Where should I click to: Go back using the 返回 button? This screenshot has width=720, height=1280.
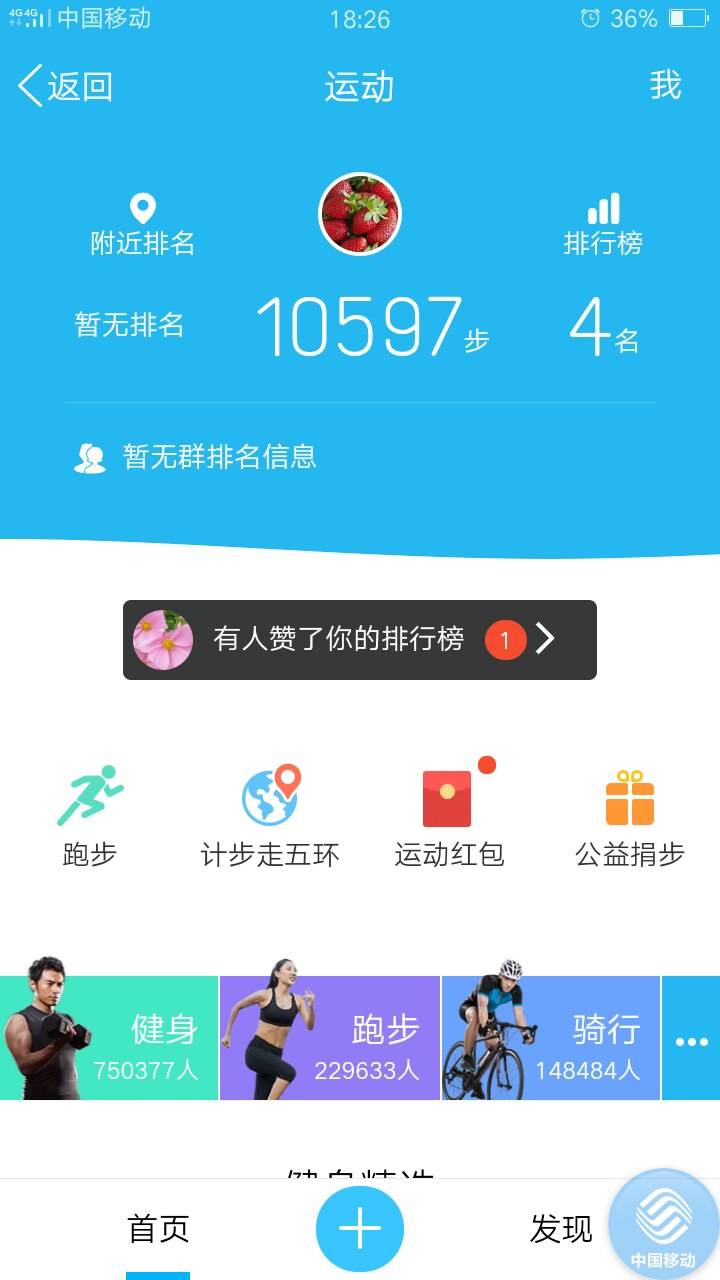pos(66,87)
